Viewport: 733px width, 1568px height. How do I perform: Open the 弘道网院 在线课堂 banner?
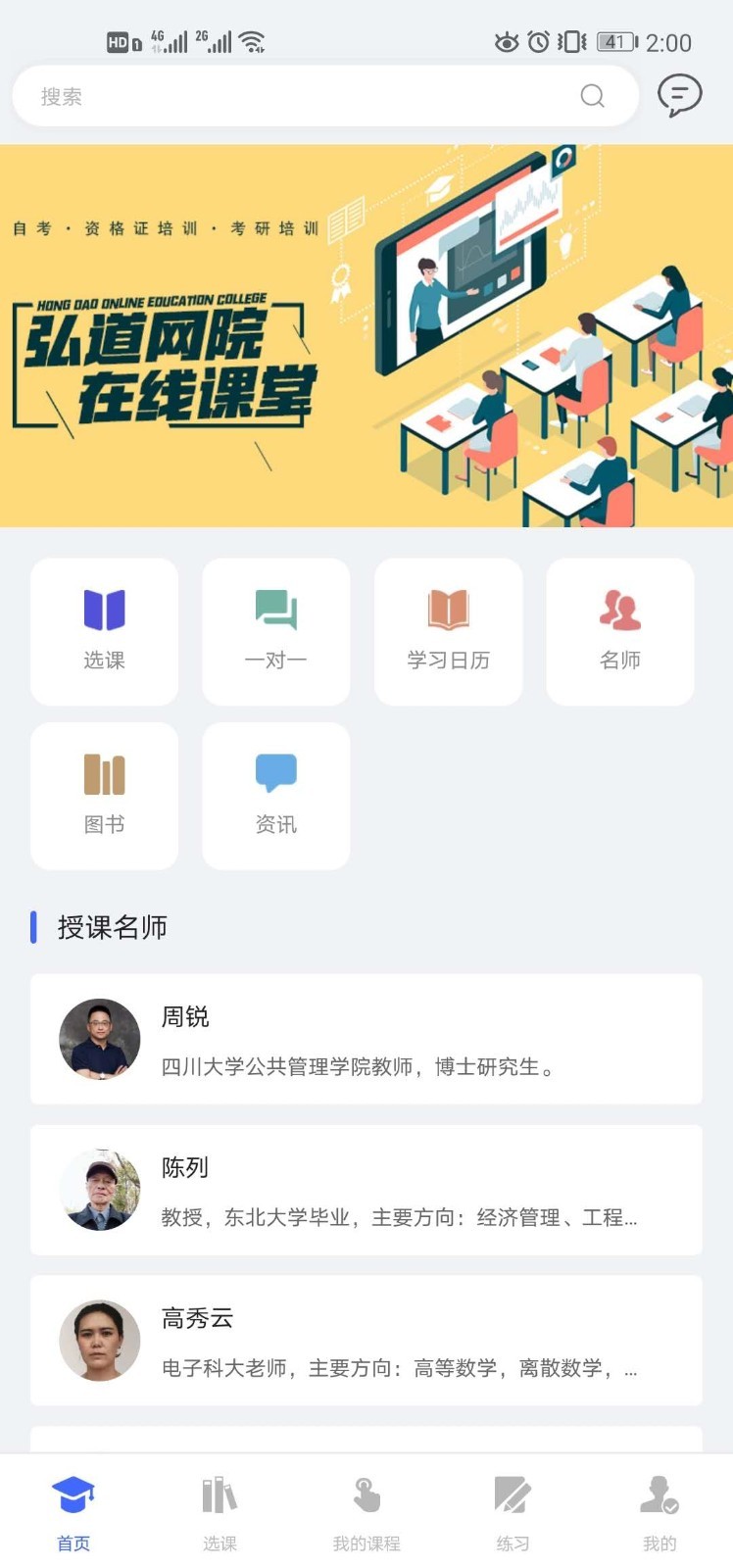pyautogui.click(x=366, y=336)
